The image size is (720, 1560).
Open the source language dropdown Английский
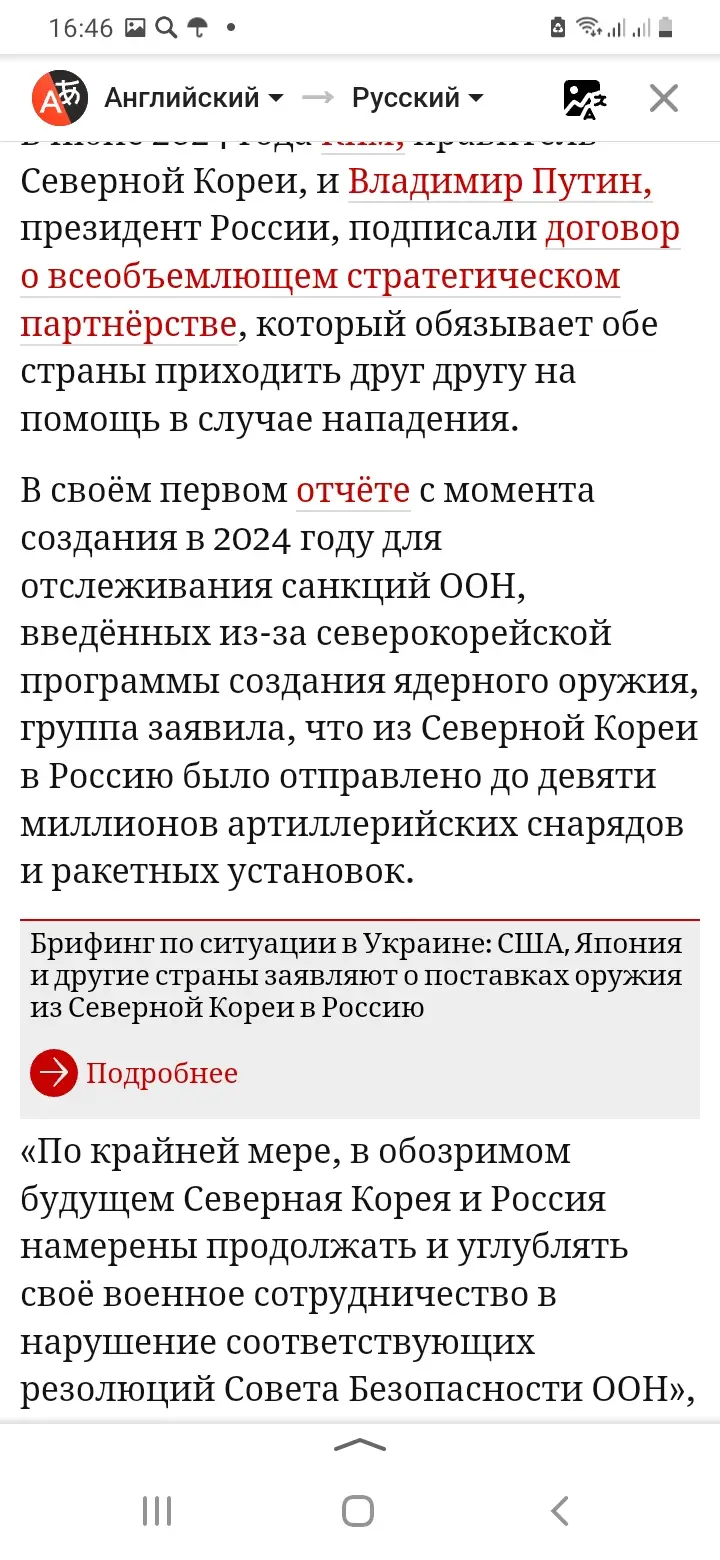coord(193,98)
